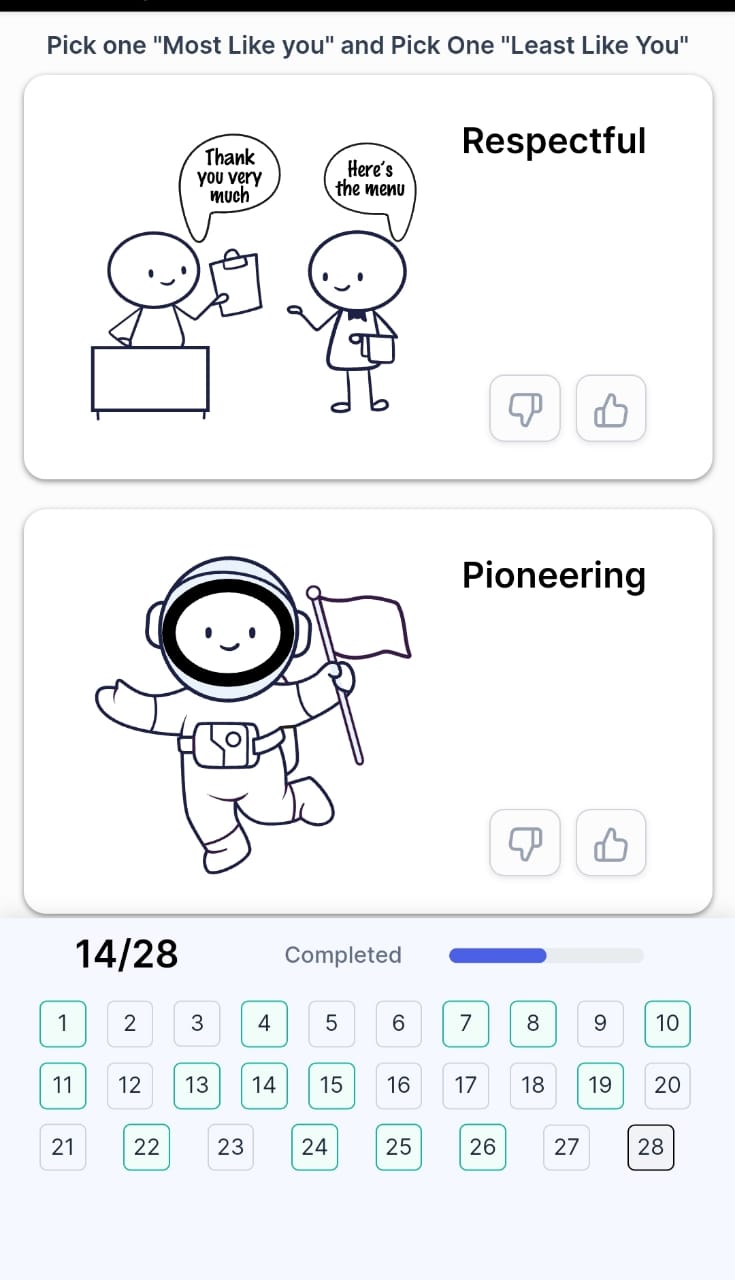The width and height of the screenshot is (735, 1280).
Task: Select question 9
Action: pos(600,1023)
